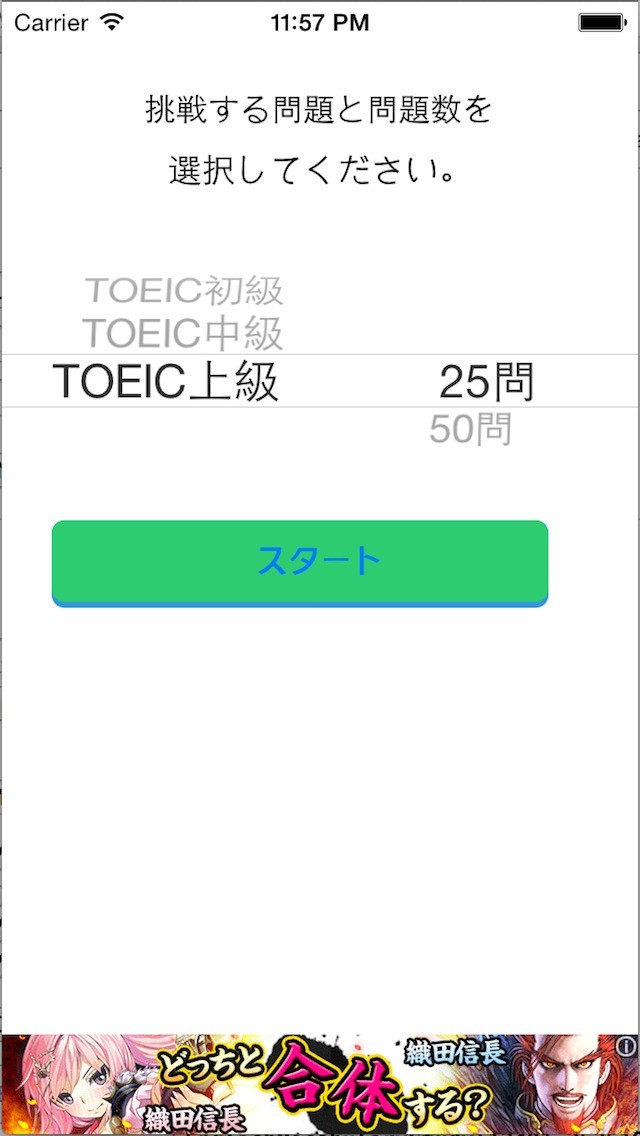Tap the green スタート button

[x=300, y=563]
